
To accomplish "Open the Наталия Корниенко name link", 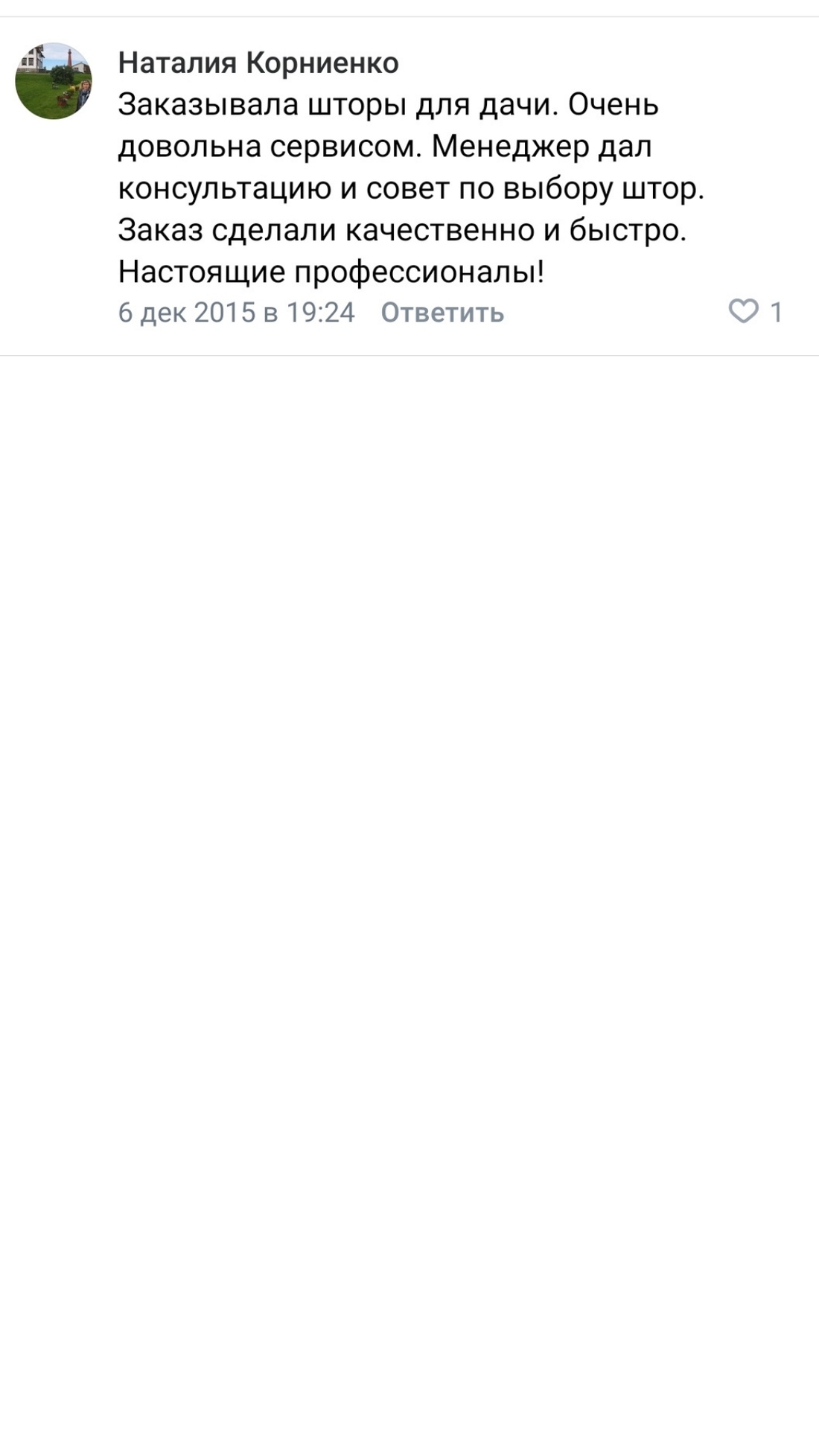I will [x=258, y=63].
